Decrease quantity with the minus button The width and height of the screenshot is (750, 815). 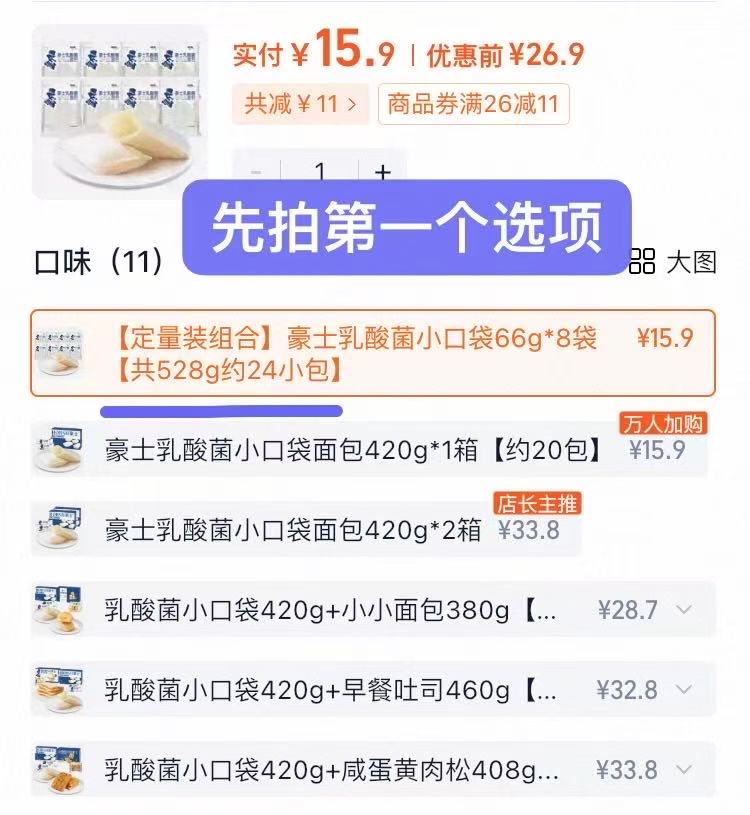click(256, 172)
